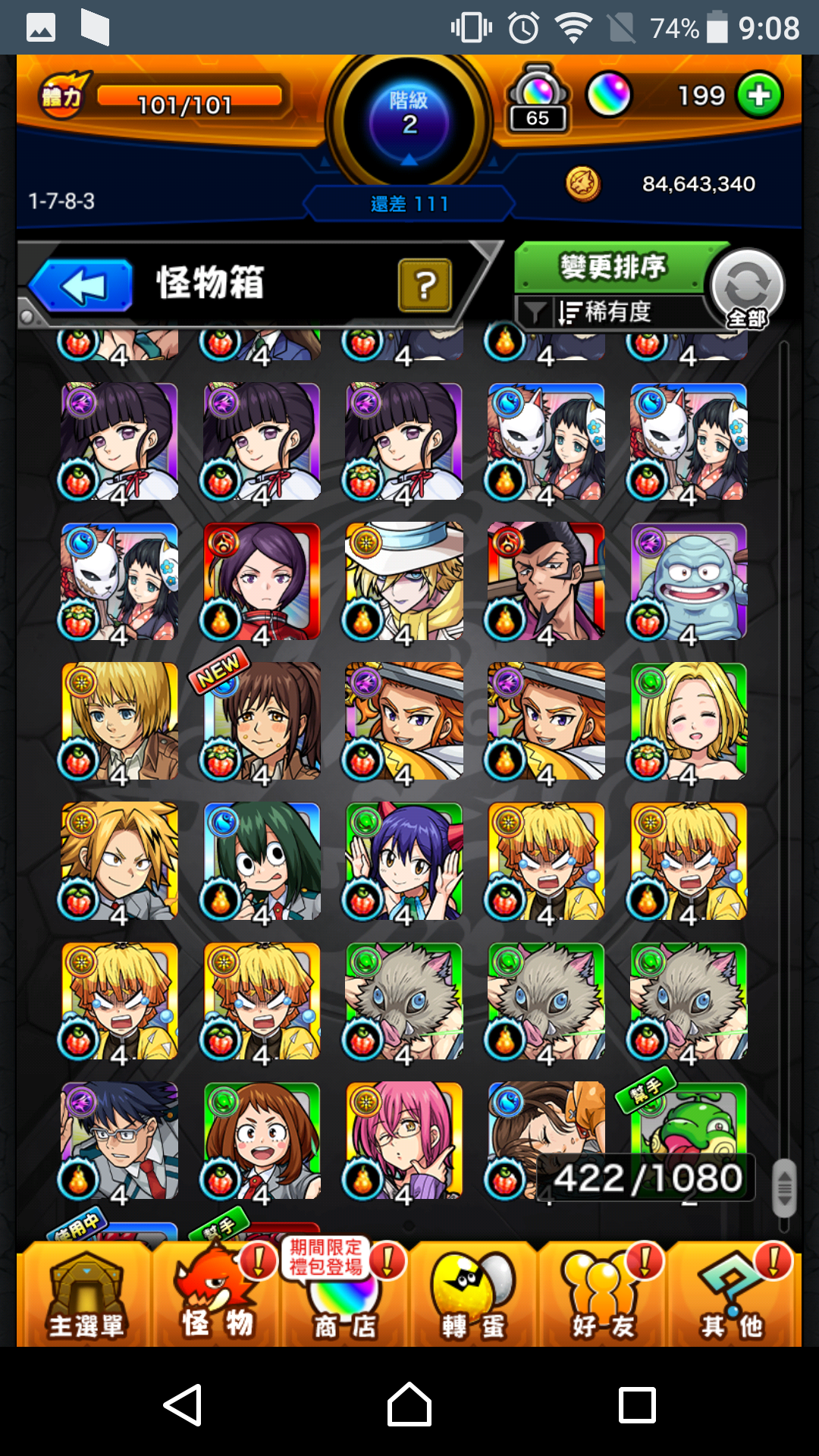Tap the blue back arrow

tap(82, 285)
